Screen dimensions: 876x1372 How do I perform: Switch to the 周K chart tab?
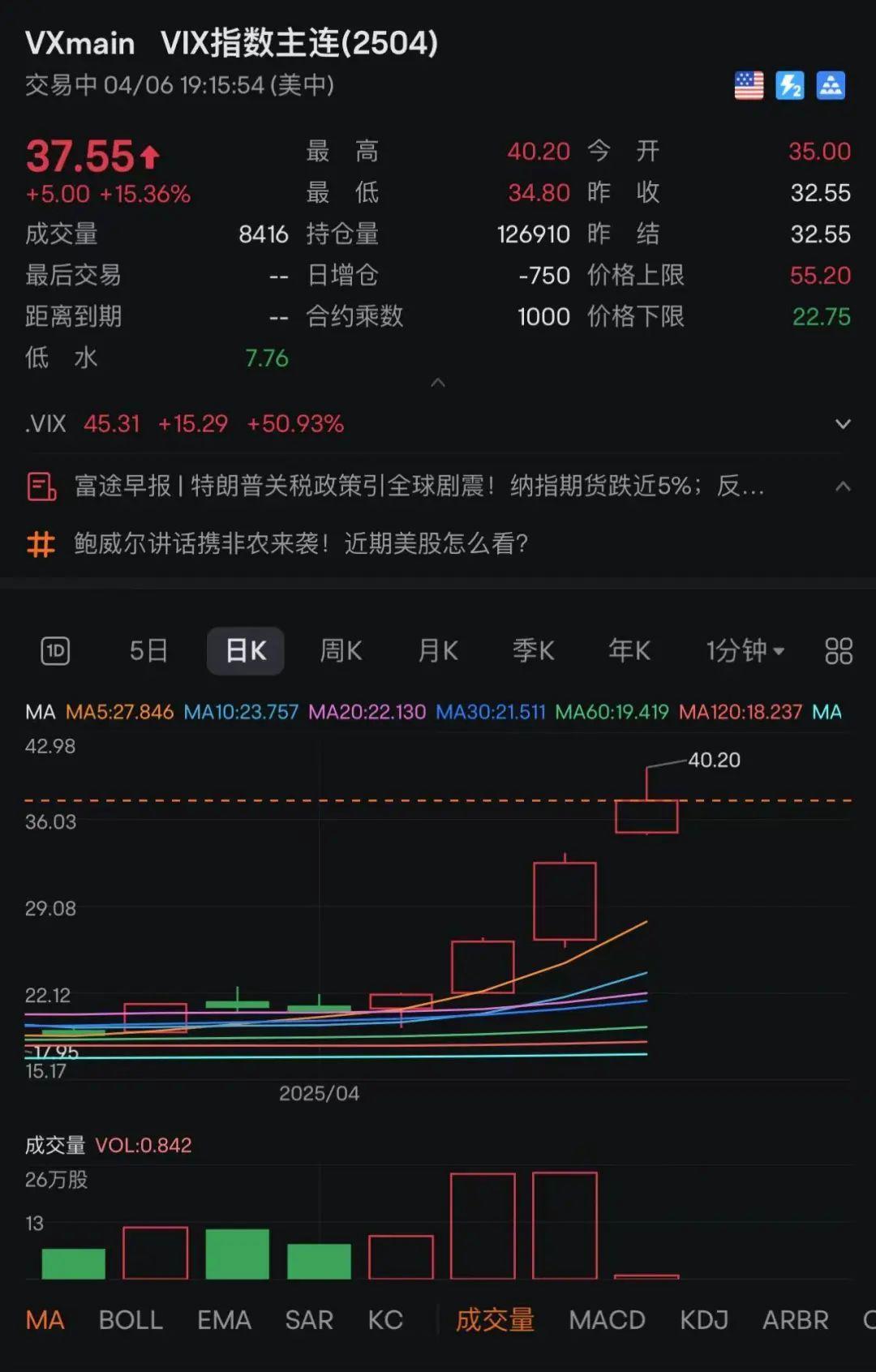(341, 650)
